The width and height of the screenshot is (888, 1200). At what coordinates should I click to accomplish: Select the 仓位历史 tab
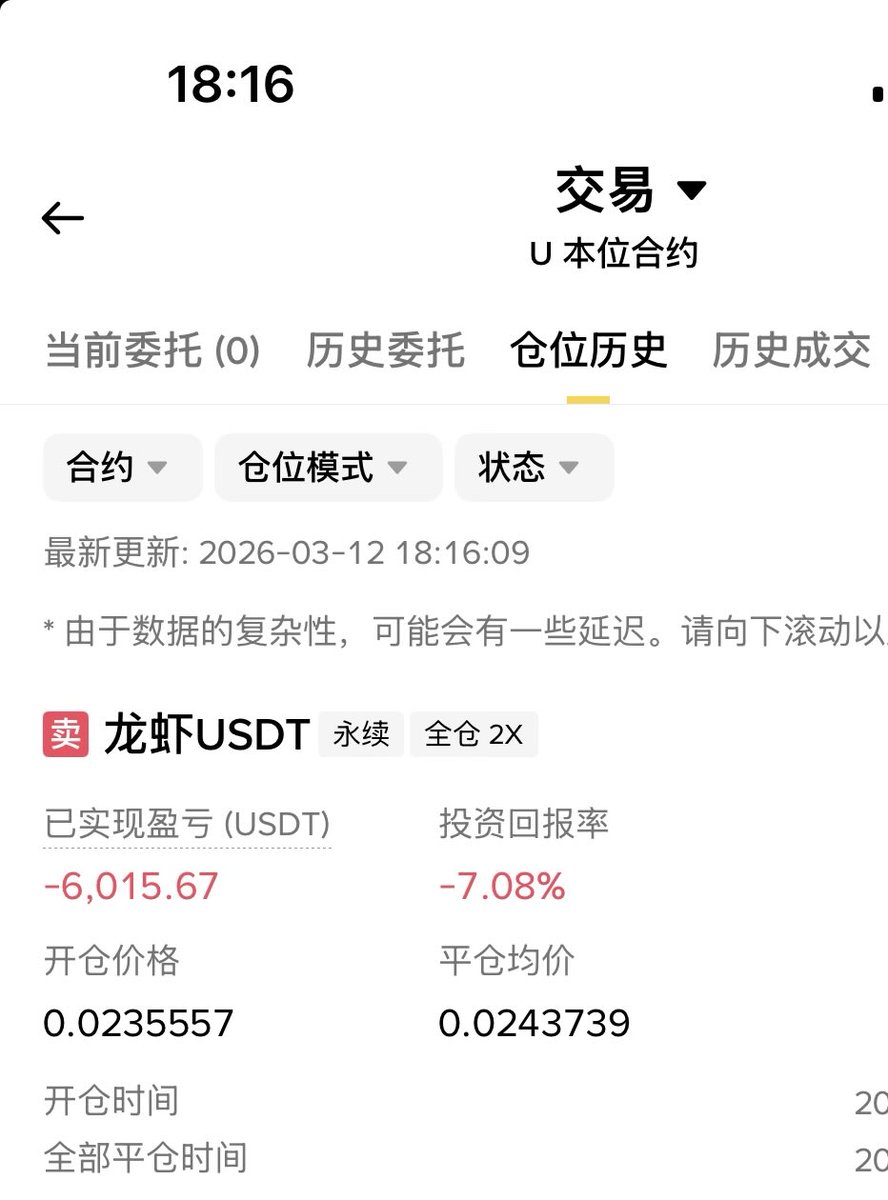coord(588,351)
